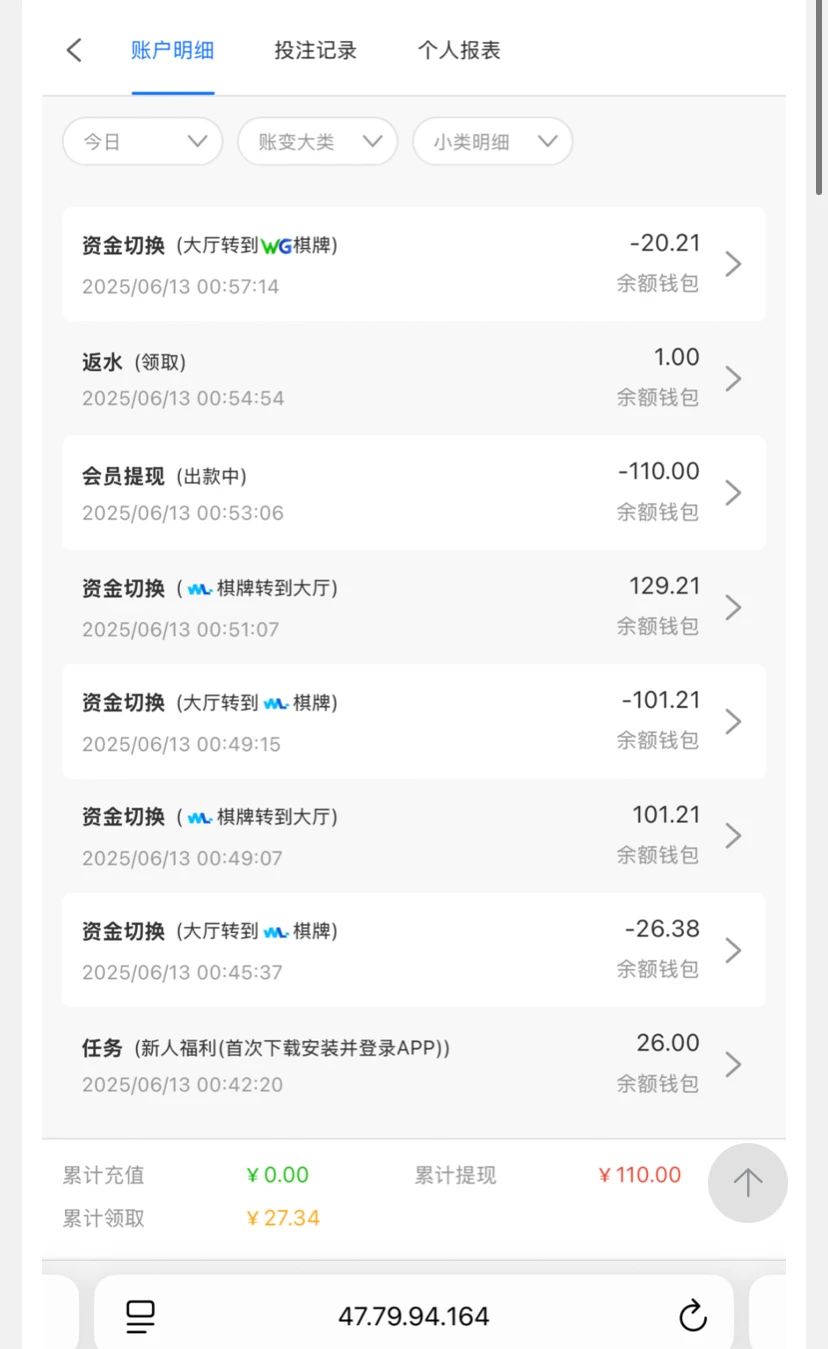Go back using the top-left arrow
Viewport: 828px width, 1349px height.
point(74,50)
